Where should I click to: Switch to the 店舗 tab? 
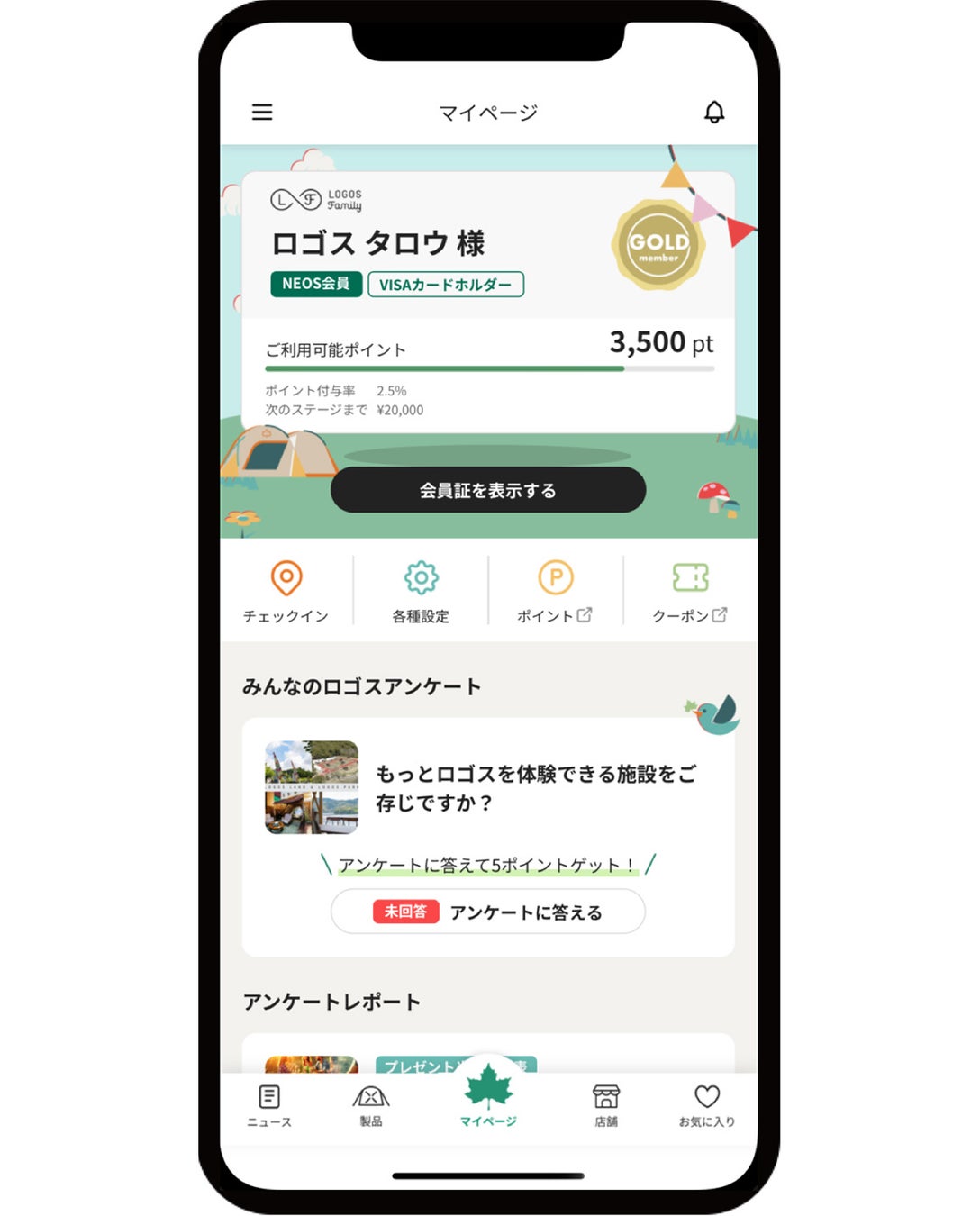[605, 1106]
